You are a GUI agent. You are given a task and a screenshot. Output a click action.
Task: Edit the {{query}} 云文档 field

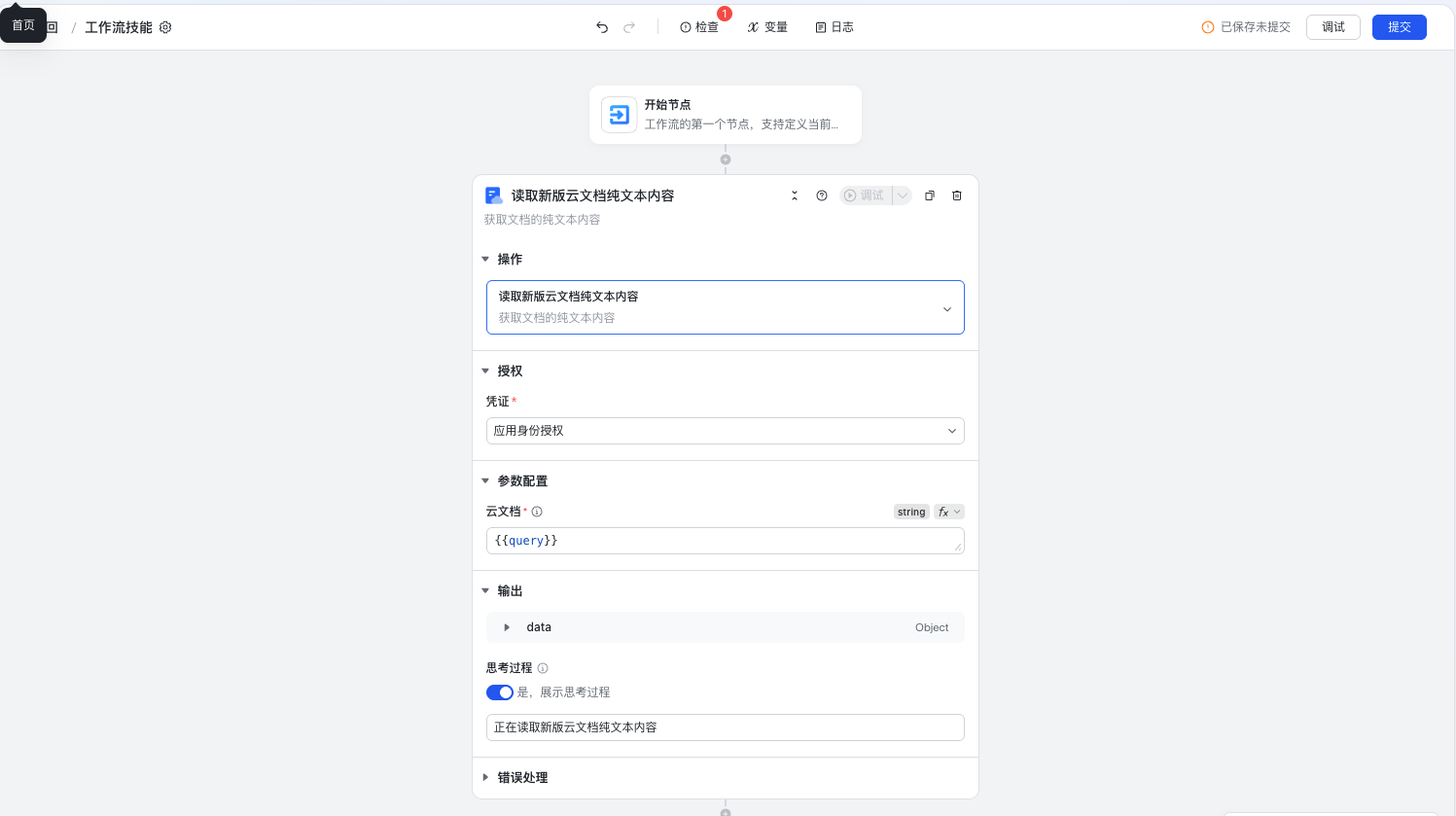pyautogui.click(x=725, y=541)
